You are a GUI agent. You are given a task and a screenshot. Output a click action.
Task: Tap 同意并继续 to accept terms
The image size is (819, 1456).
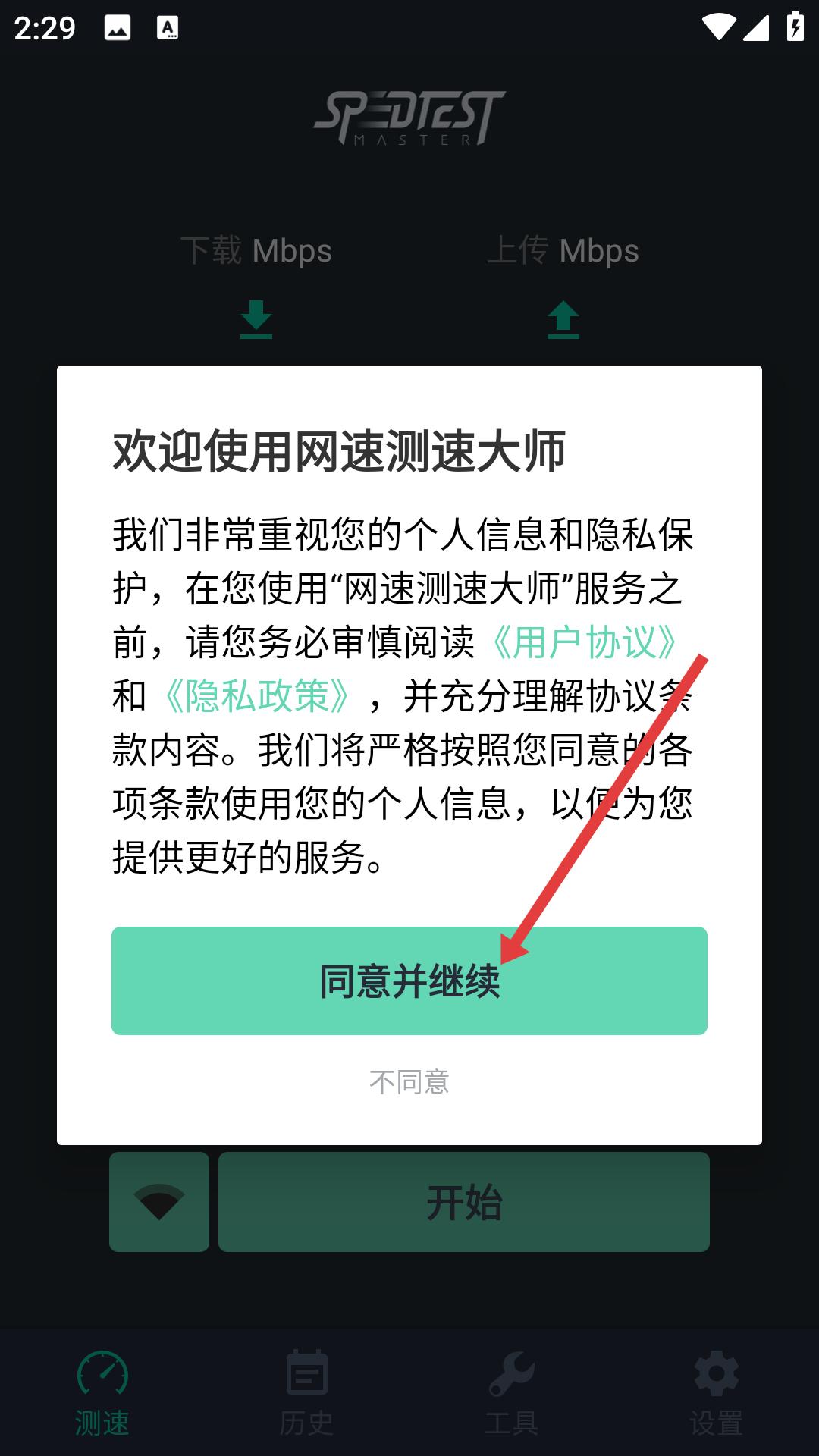(409, 981)
